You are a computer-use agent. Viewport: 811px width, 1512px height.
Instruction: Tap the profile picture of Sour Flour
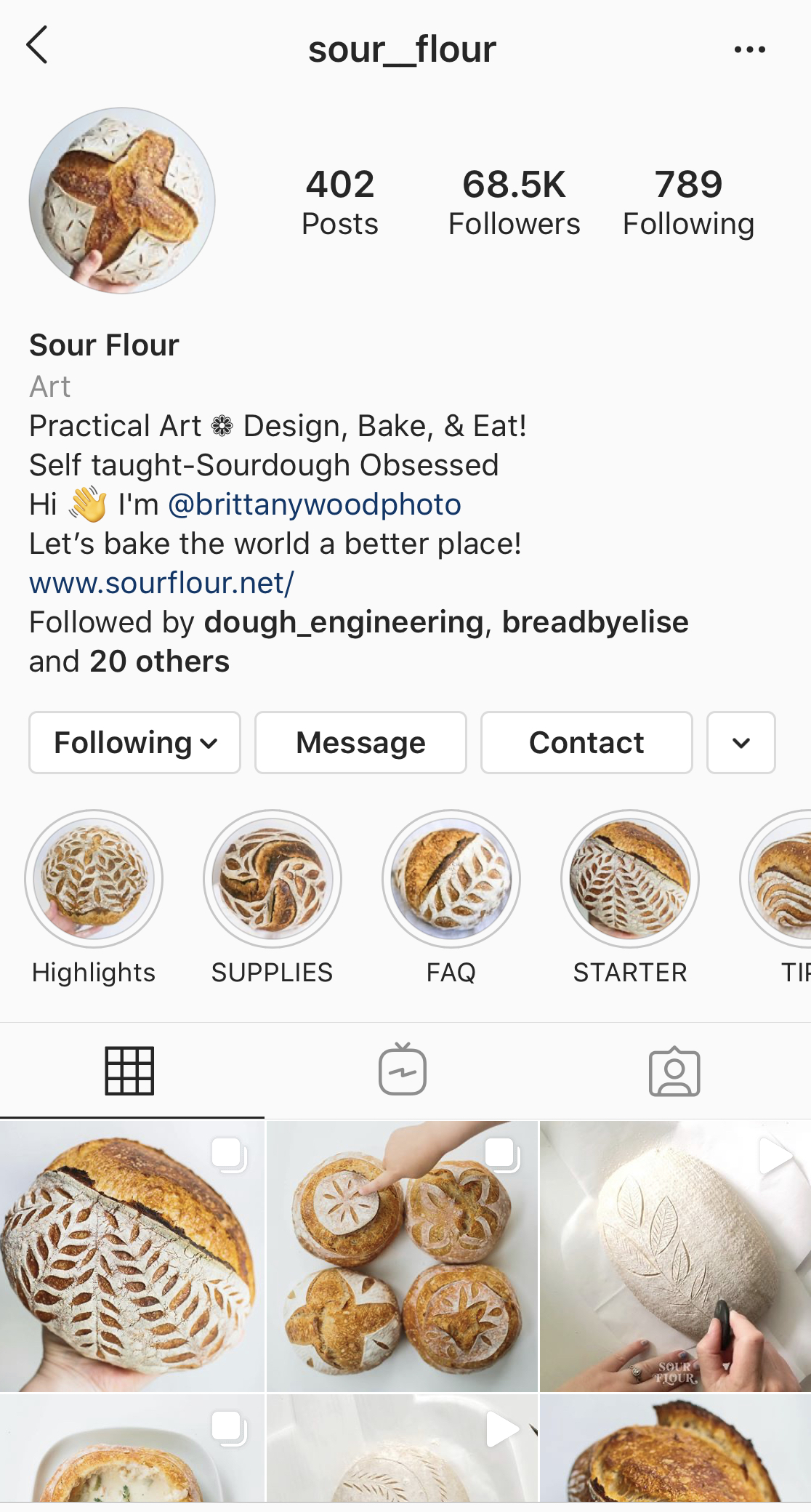tap(122, 201)
